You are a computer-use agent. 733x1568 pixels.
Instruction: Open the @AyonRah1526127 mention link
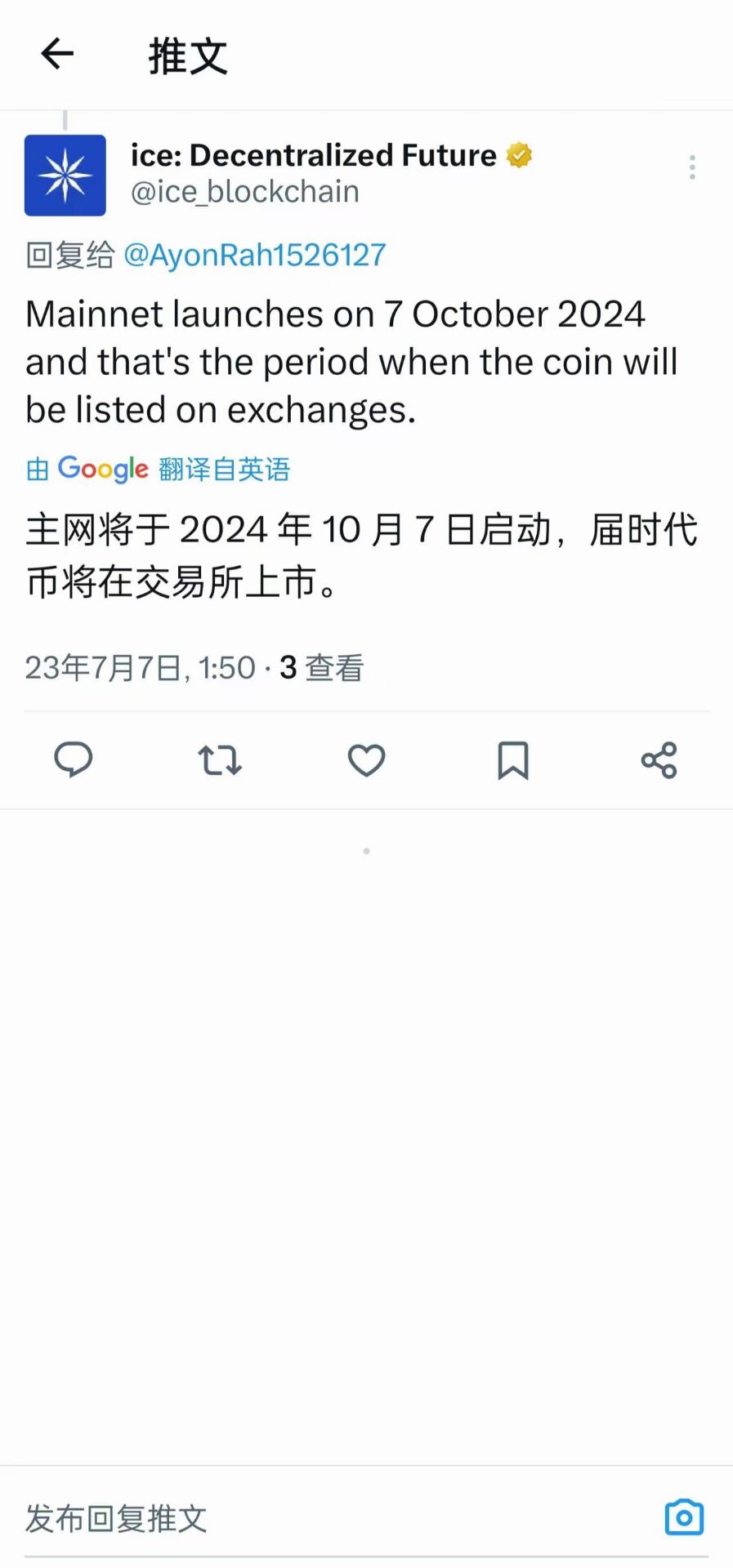[256, 254]
